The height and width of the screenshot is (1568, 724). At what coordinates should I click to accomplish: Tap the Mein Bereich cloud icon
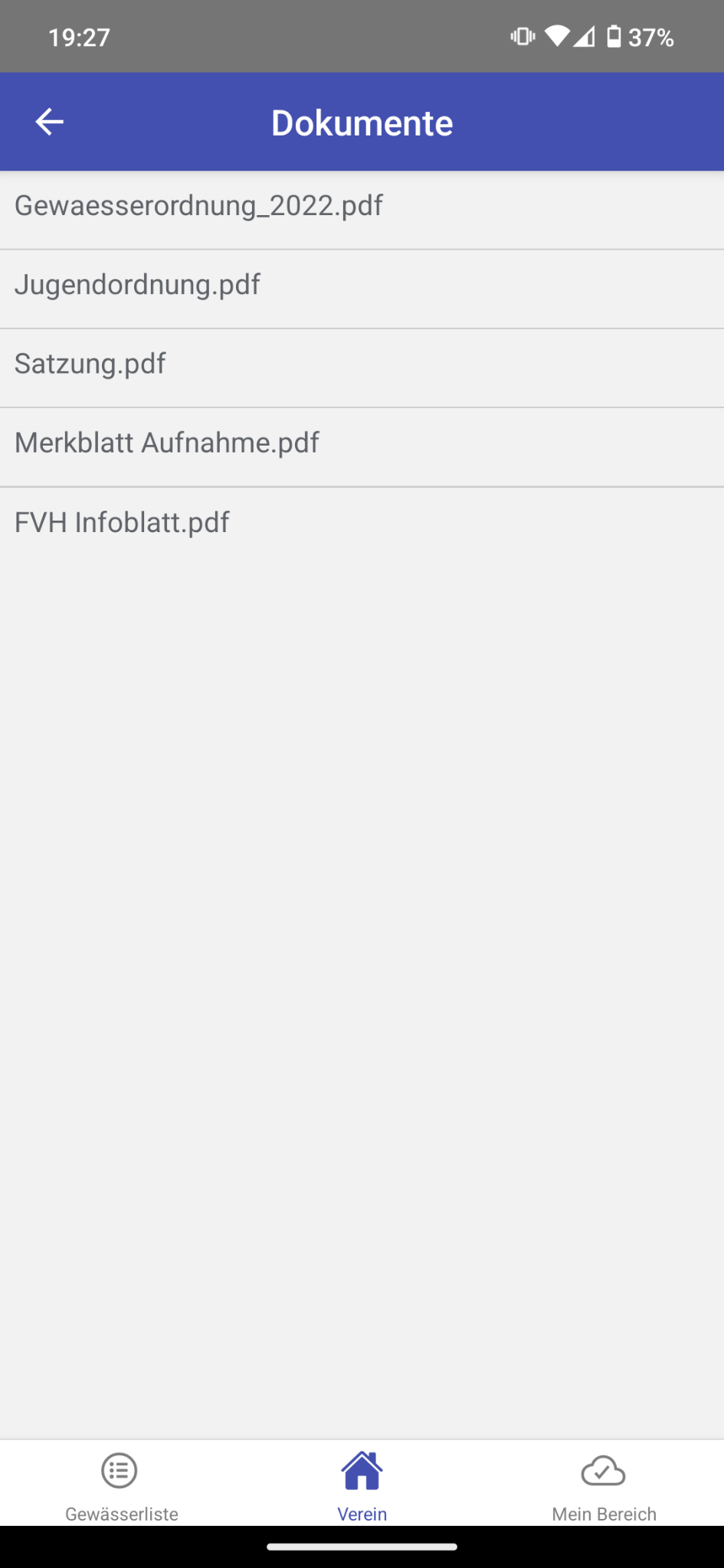603,1469
